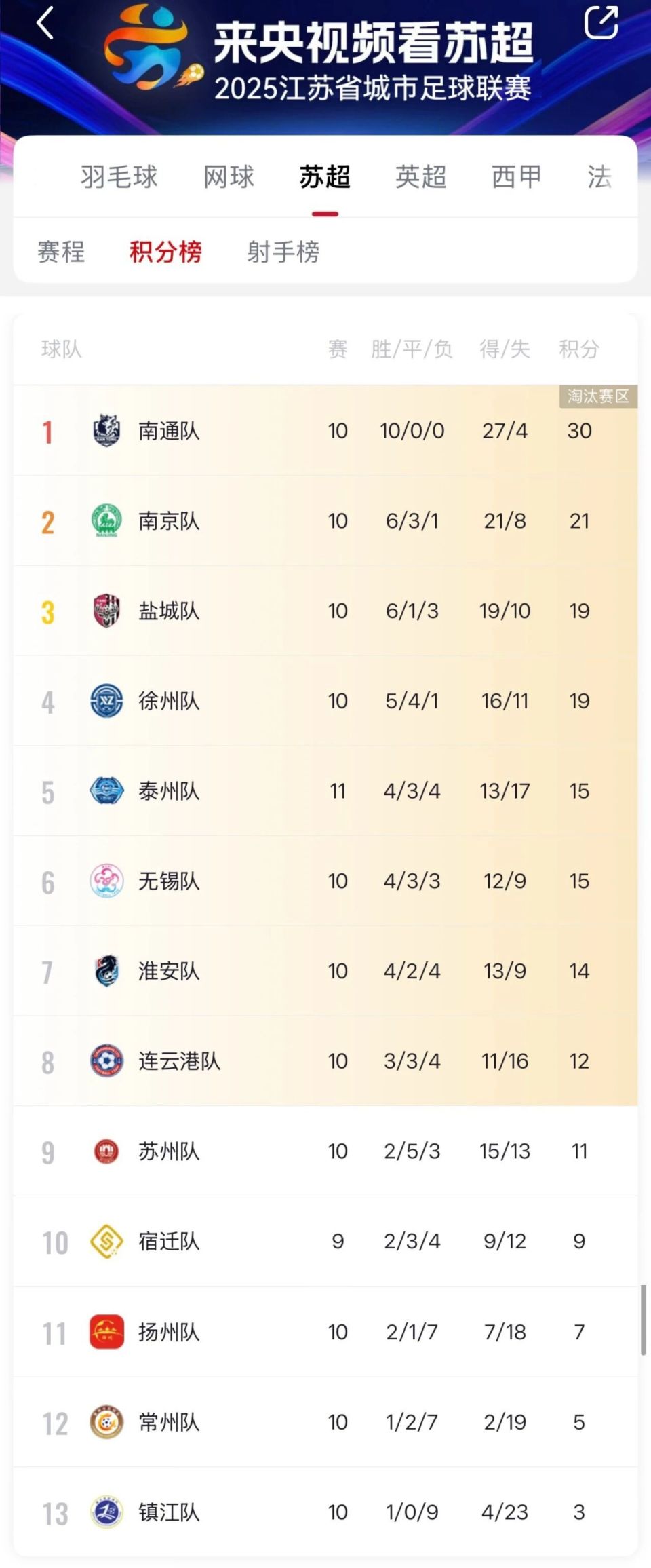Tap the back arrow at top left

[x=45, y=24]
